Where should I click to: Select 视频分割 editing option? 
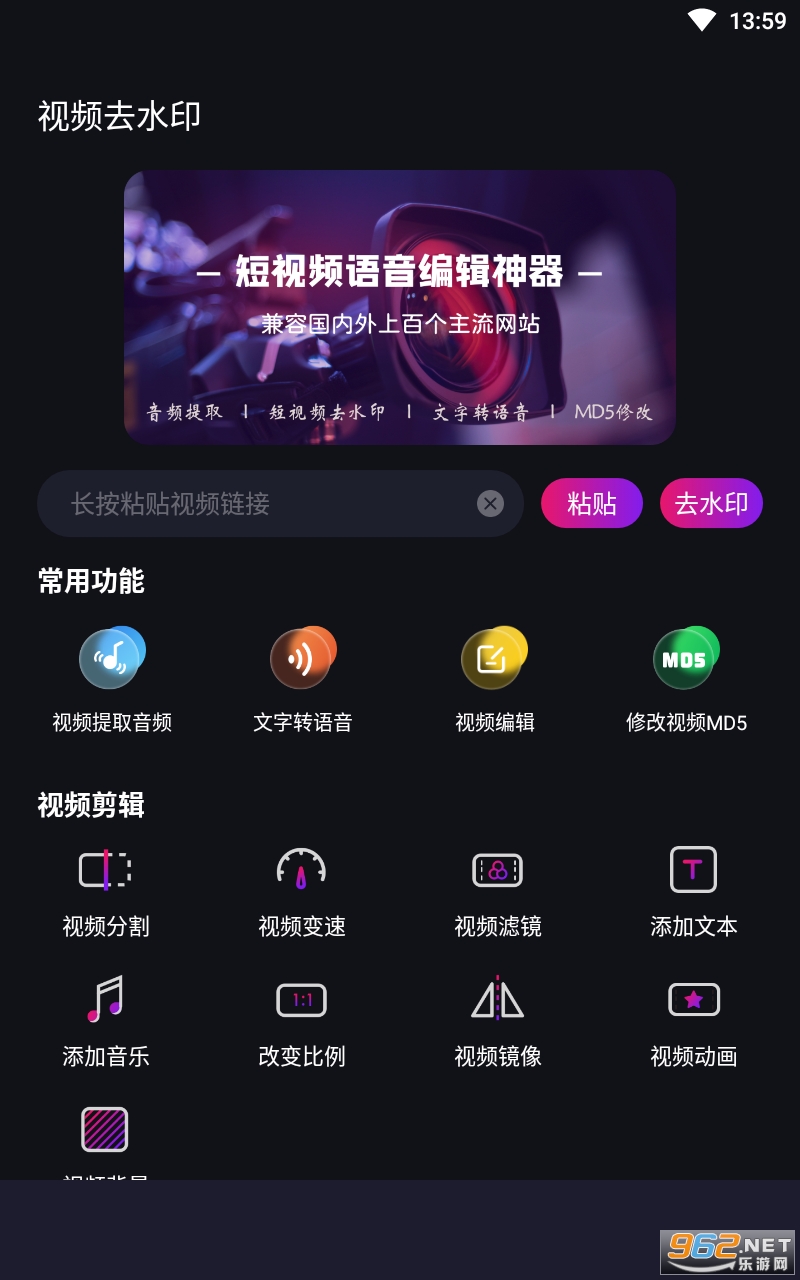(x=105, y=890)
